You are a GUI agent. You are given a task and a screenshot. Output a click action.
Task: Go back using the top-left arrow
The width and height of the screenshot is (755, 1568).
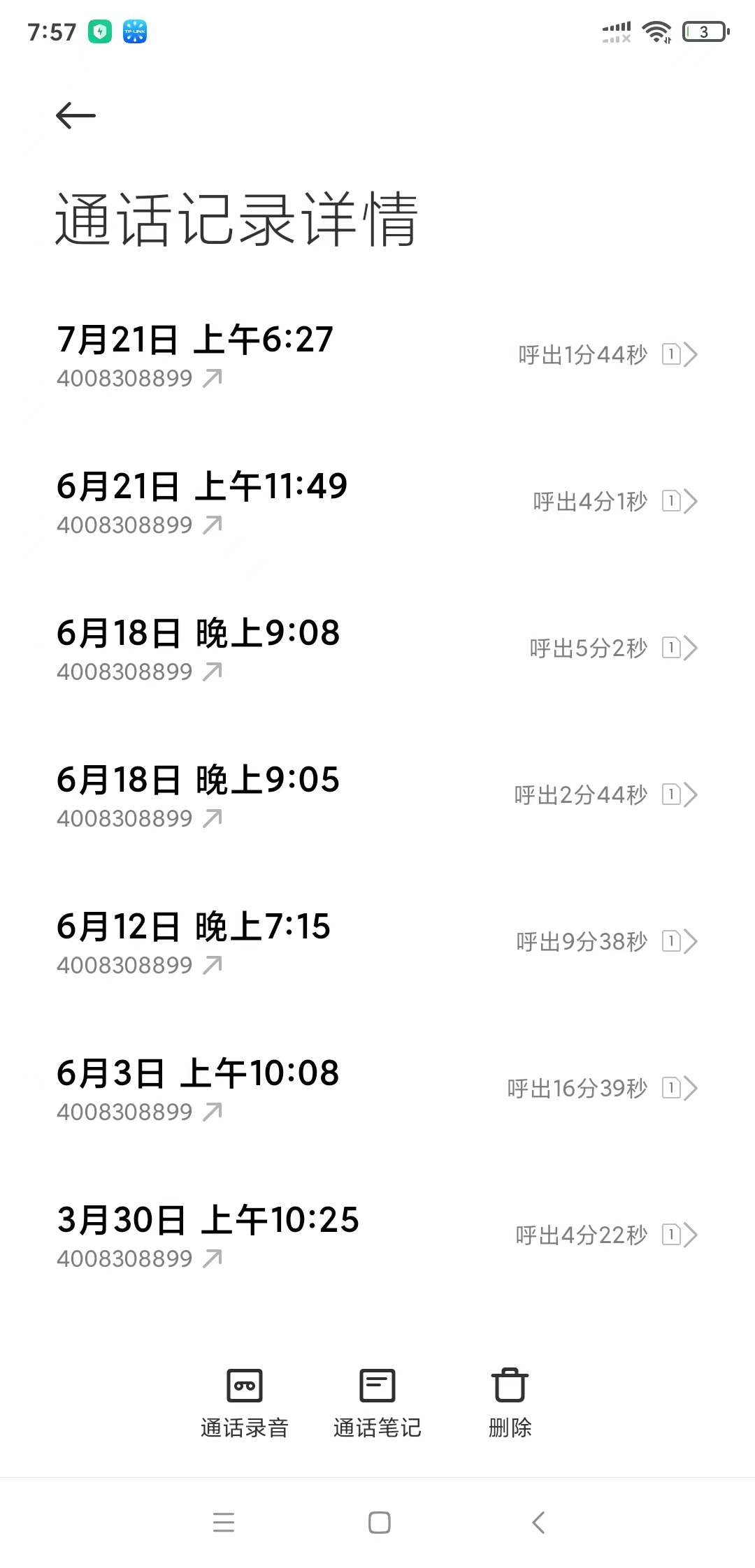(75, 115)
